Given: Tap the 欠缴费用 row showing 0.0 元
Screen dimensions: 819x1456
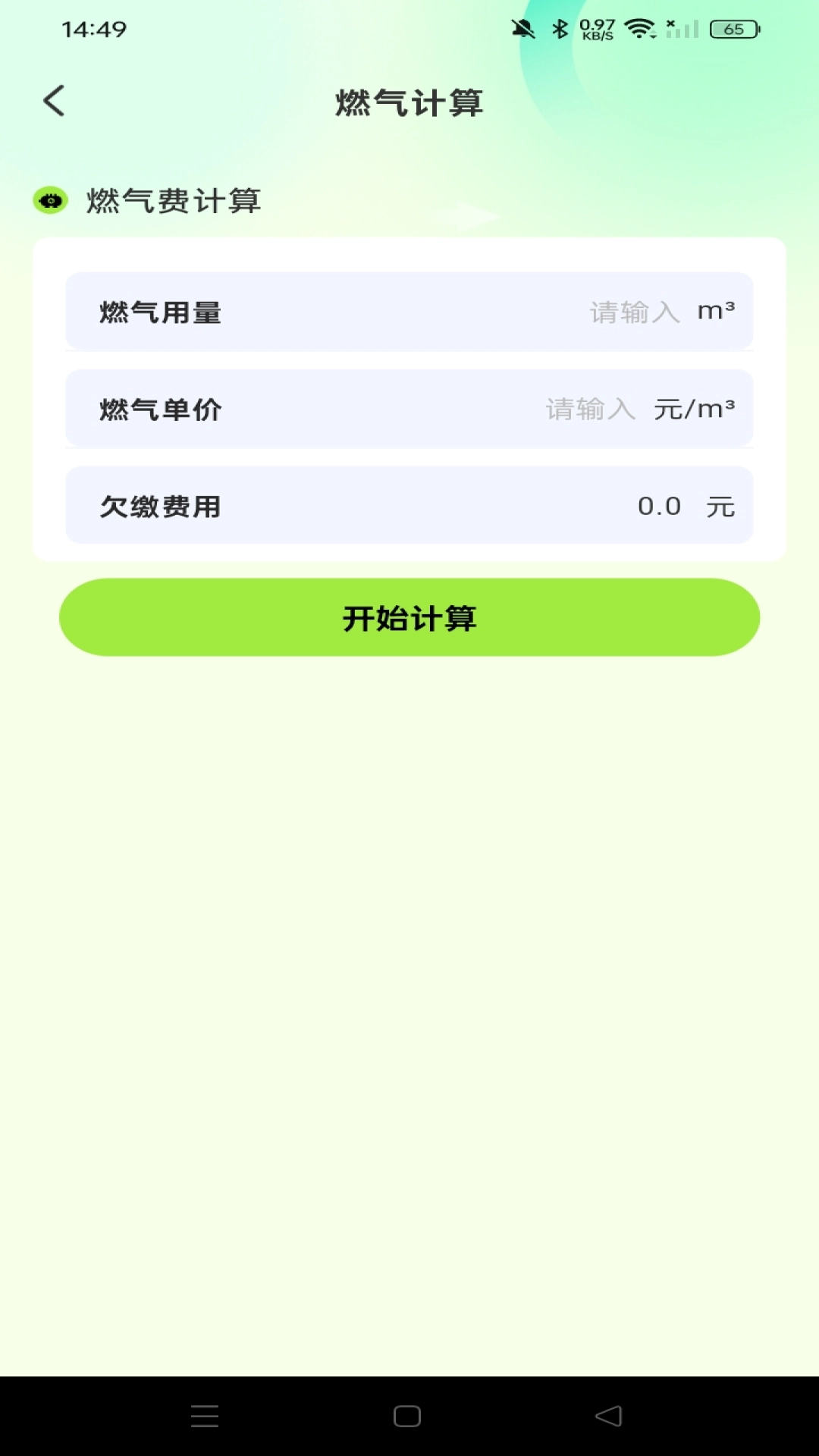Looking at the screenshot, I should pos(409,506).
